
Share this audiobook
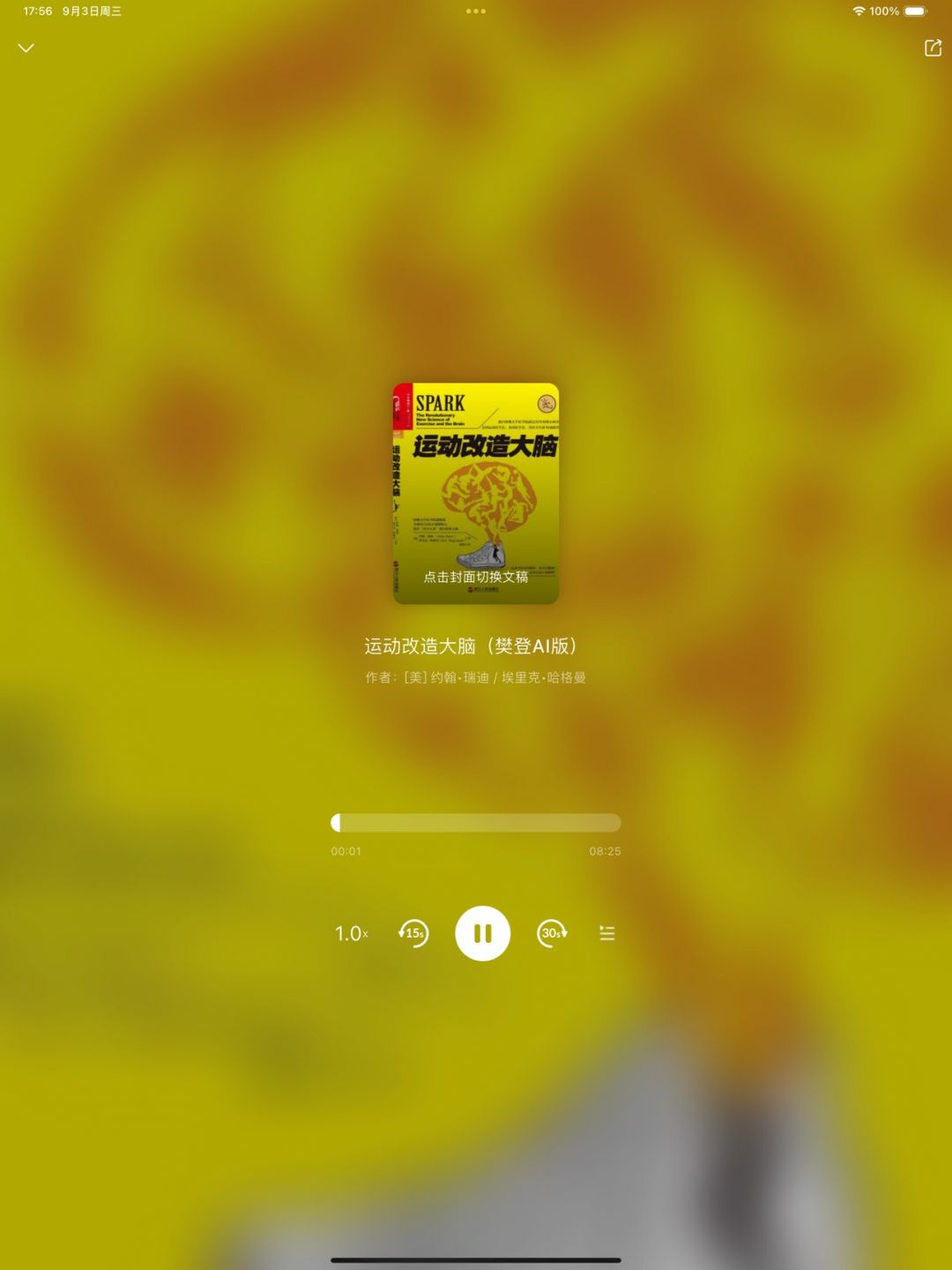tap(933, 48)
